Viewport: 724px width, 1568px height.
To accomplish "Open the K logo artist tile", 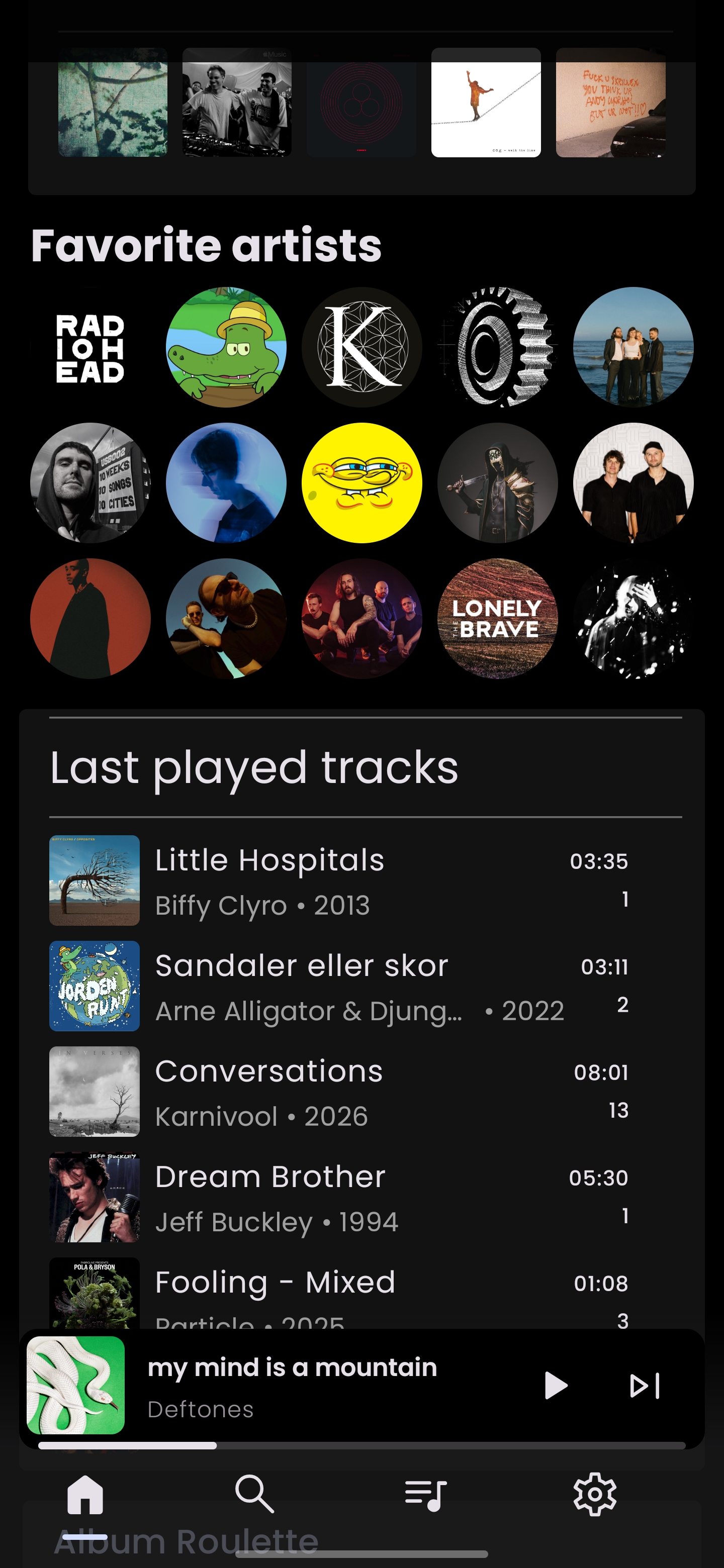I will 361,348.
